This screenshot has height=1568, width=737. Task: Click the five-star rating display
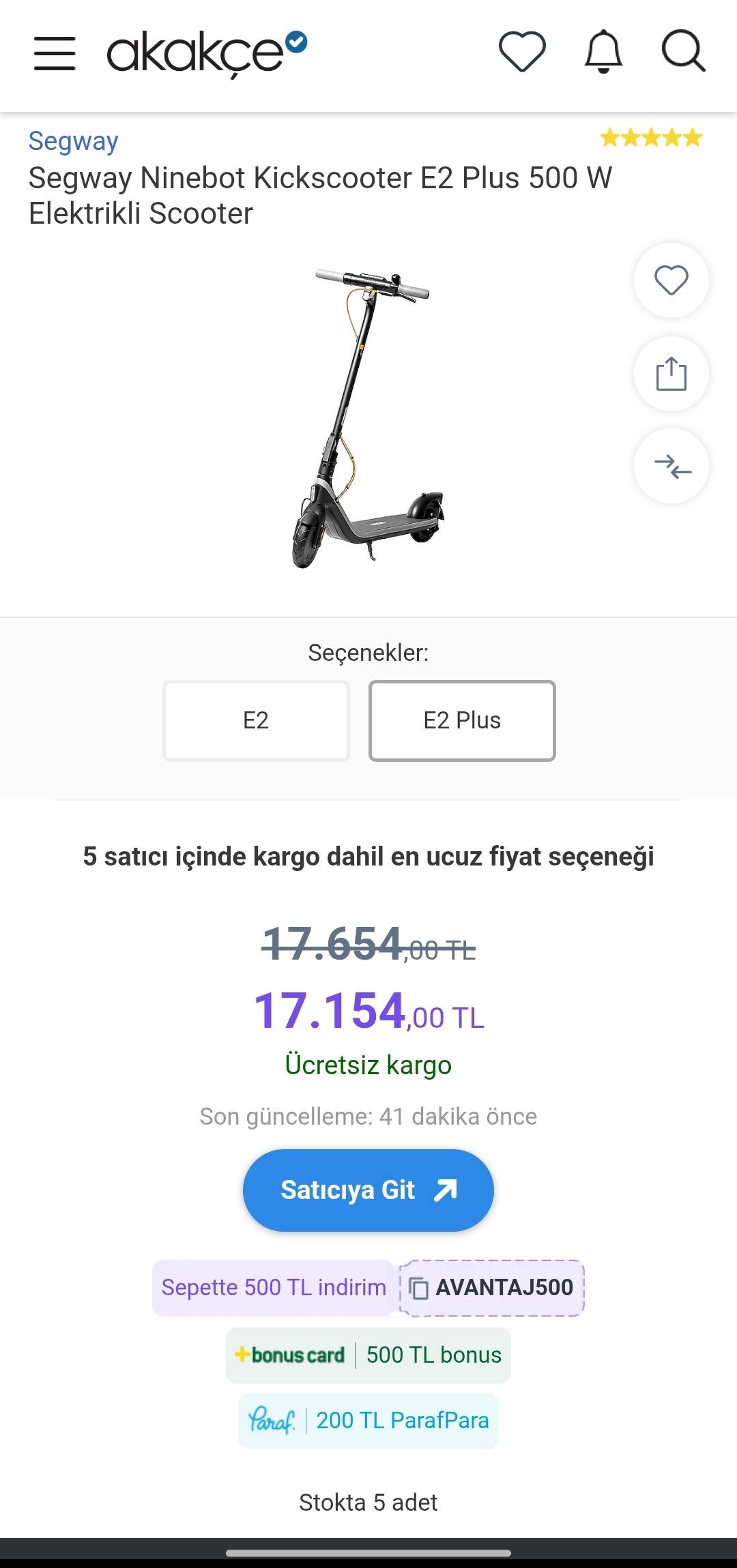648,139
